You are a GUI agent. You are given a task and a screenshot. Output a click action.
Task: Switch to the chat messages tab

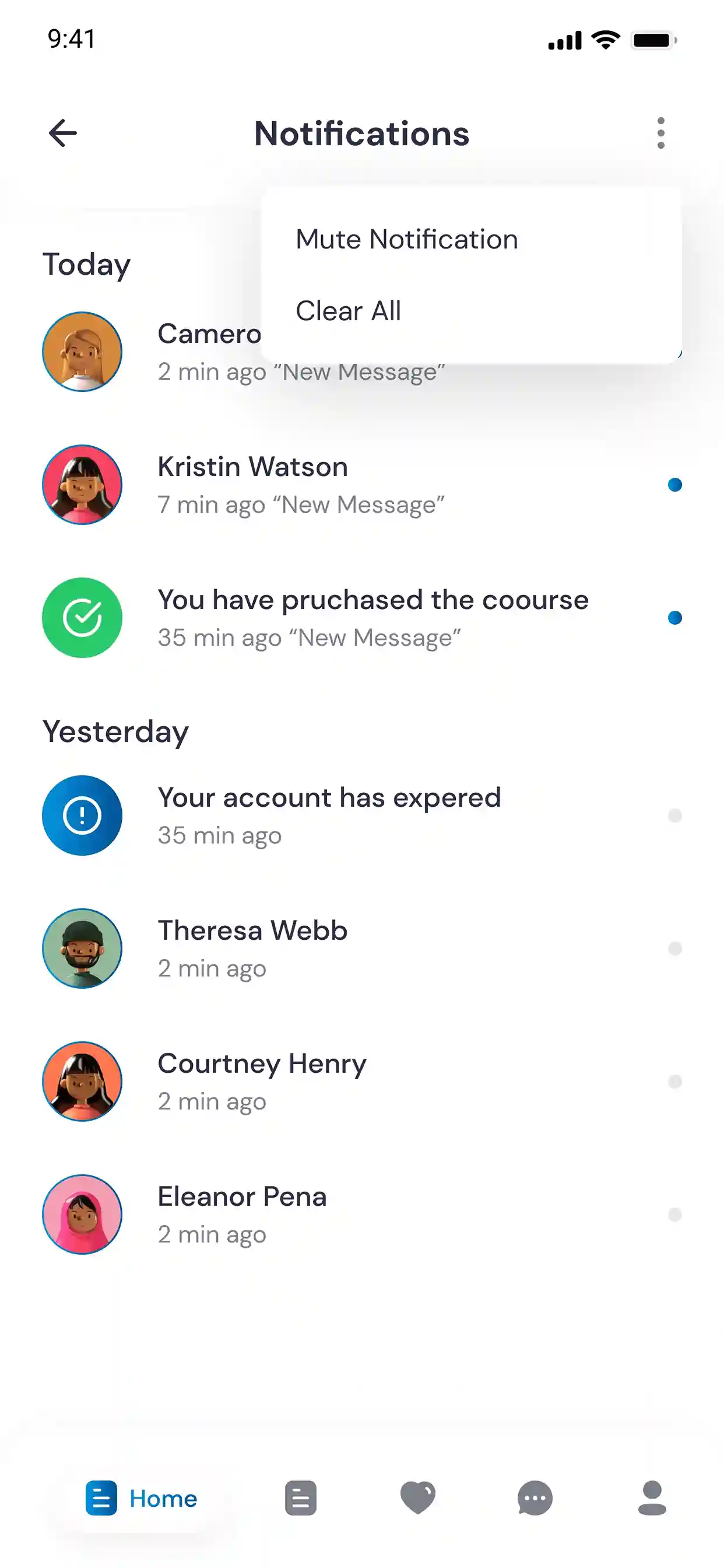pos(535,1498)
